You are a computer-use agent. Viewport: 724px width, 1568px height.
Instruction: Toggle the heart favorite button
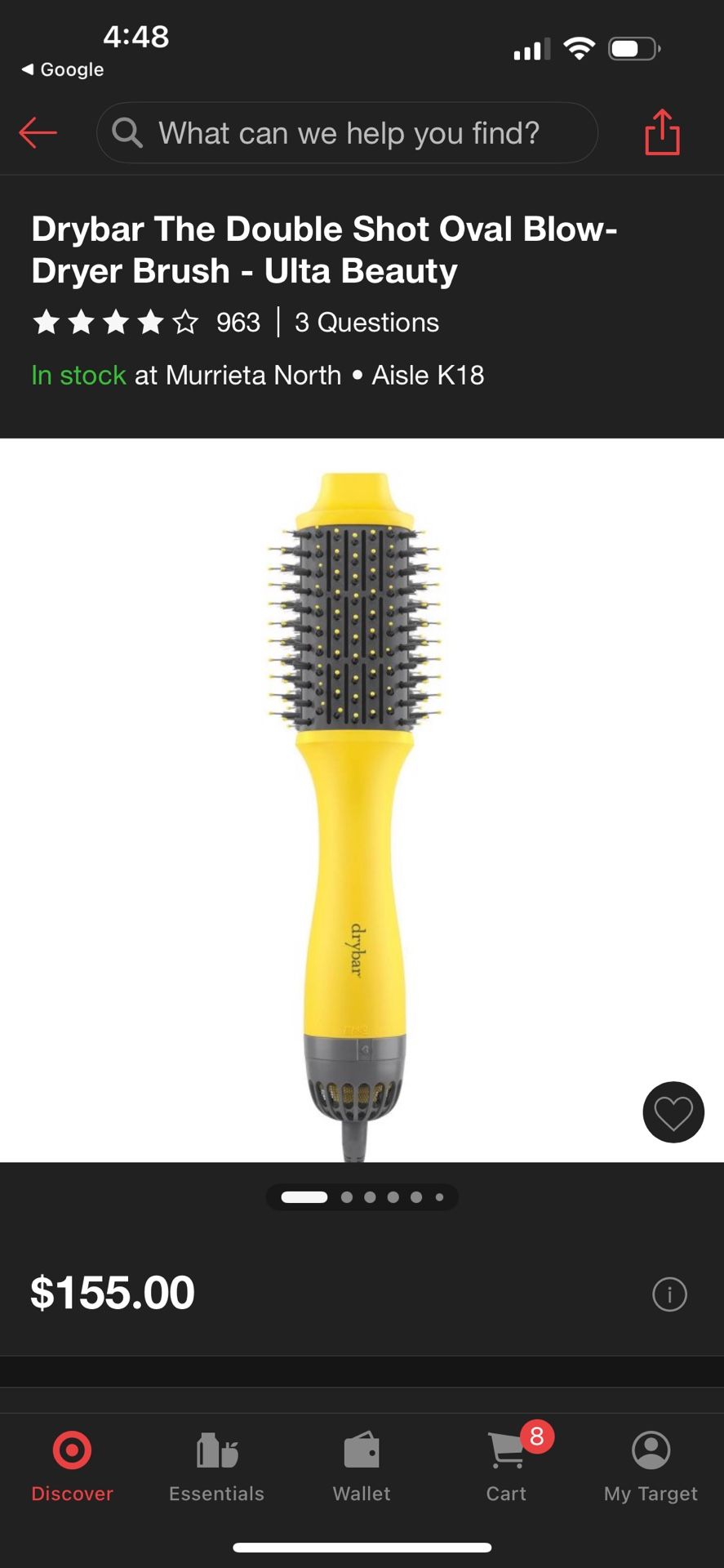coord(673,1111)
